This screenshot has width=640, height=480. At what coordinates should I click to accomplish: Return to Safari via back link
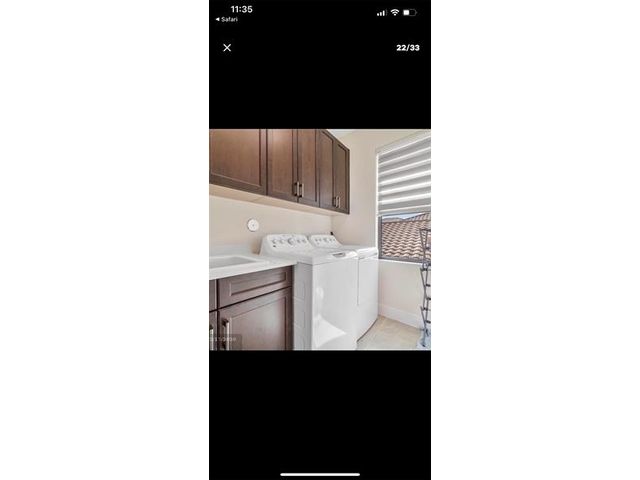227,19
